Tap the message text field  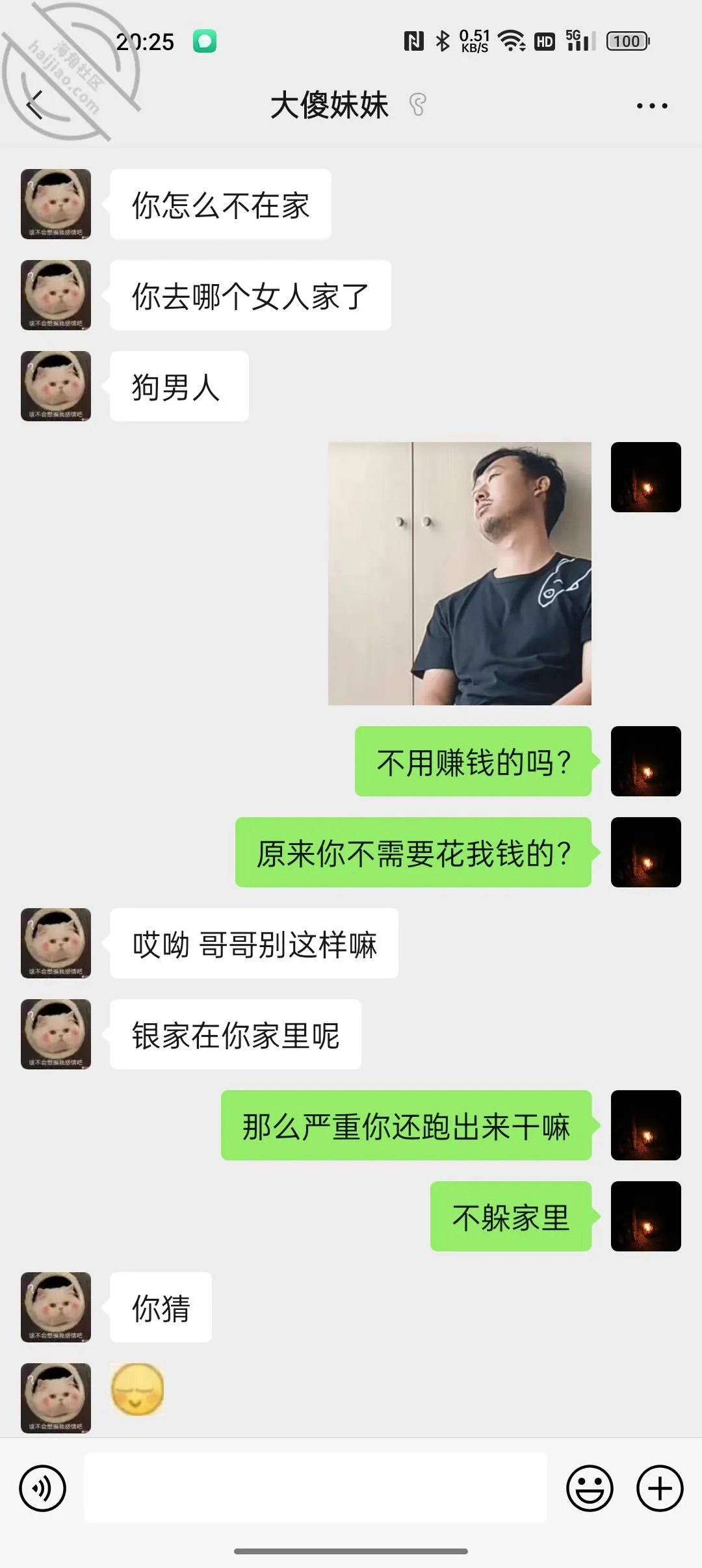(316, 1487)
